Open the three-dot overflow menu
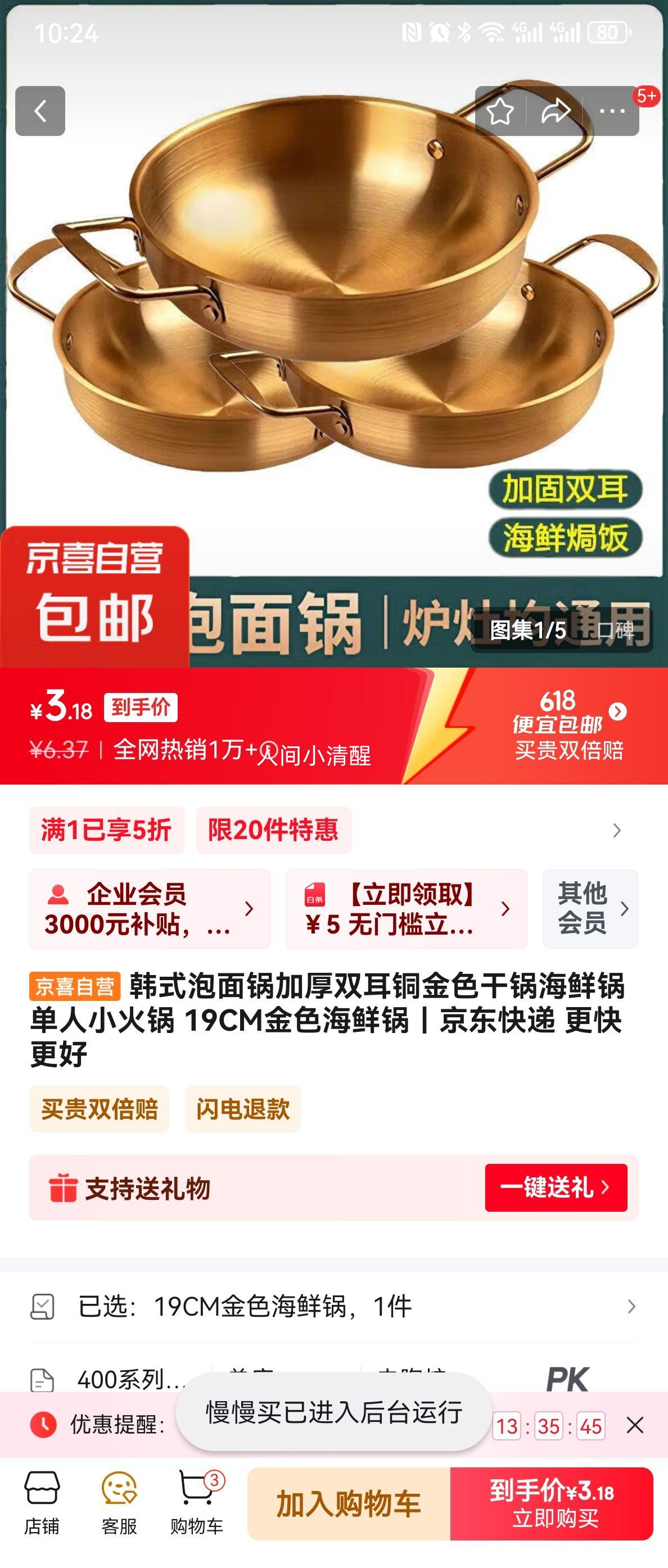668x1568 pixels. [x=612, y=111]
